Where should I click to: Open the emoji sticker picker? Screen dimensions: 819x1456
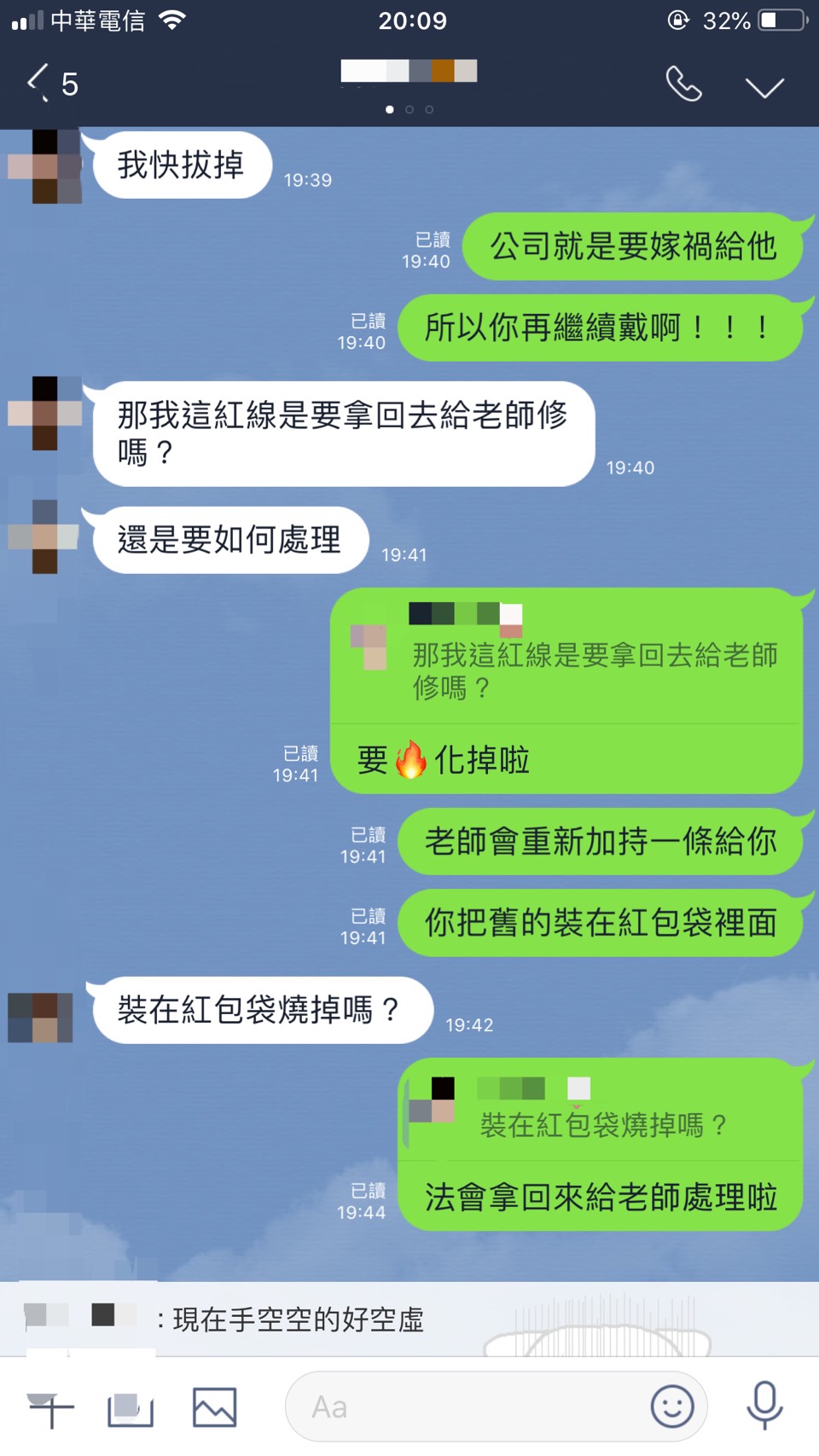(x=672, y=1407)
